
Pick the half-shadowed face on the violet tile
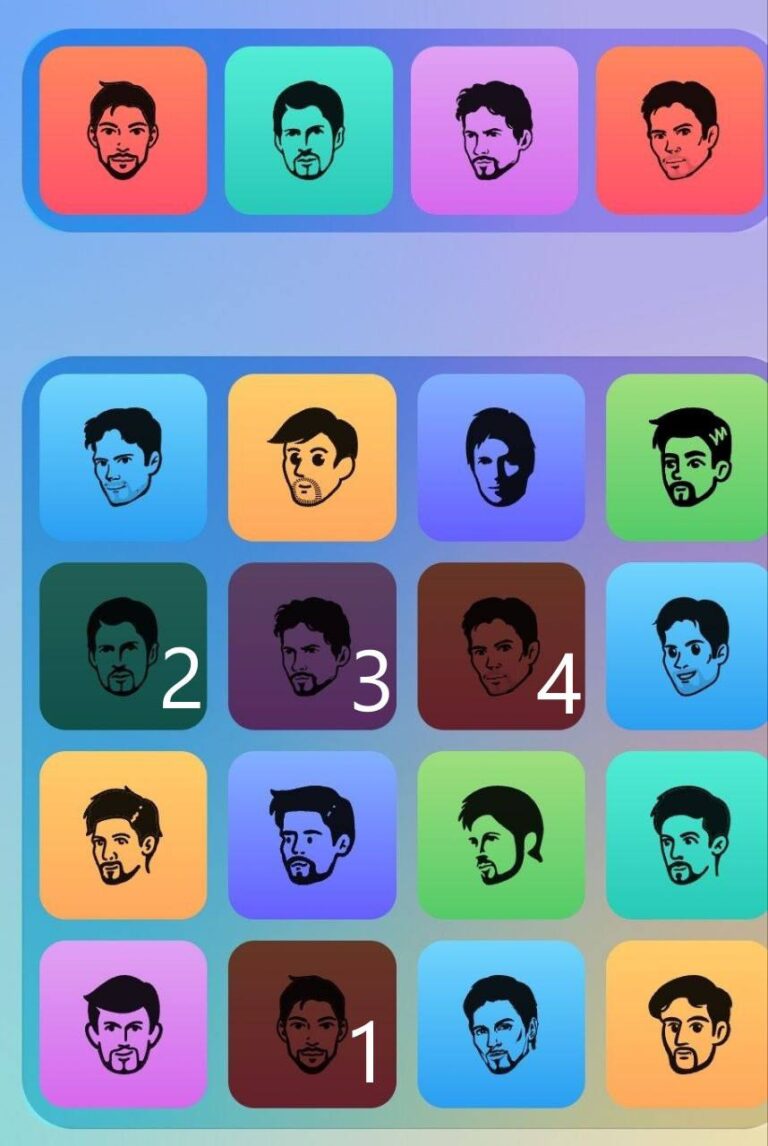click(x=501, y=457)
